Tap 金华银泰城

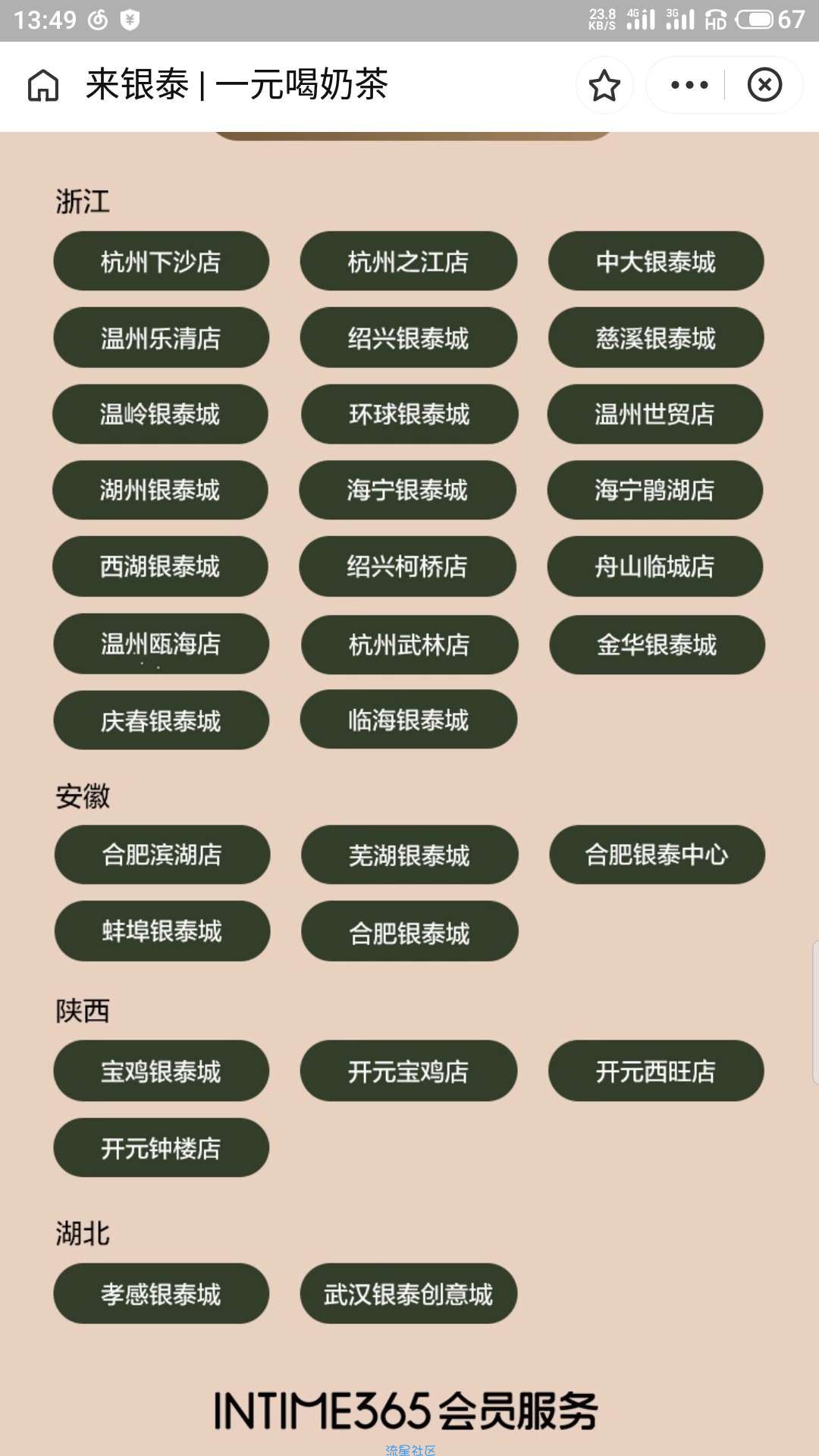coord(657,645)
